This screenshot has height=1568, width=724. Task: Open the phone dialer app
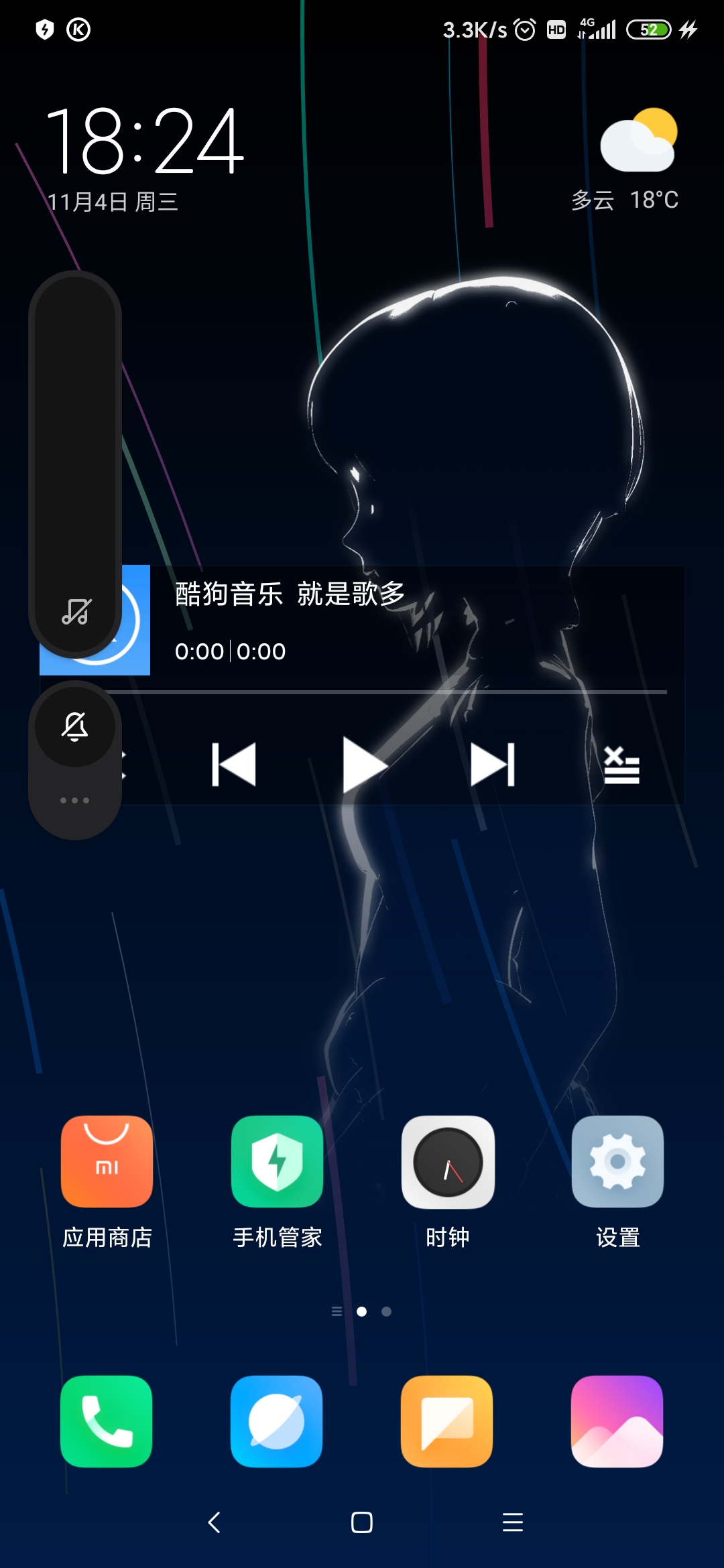point(107,1421)
